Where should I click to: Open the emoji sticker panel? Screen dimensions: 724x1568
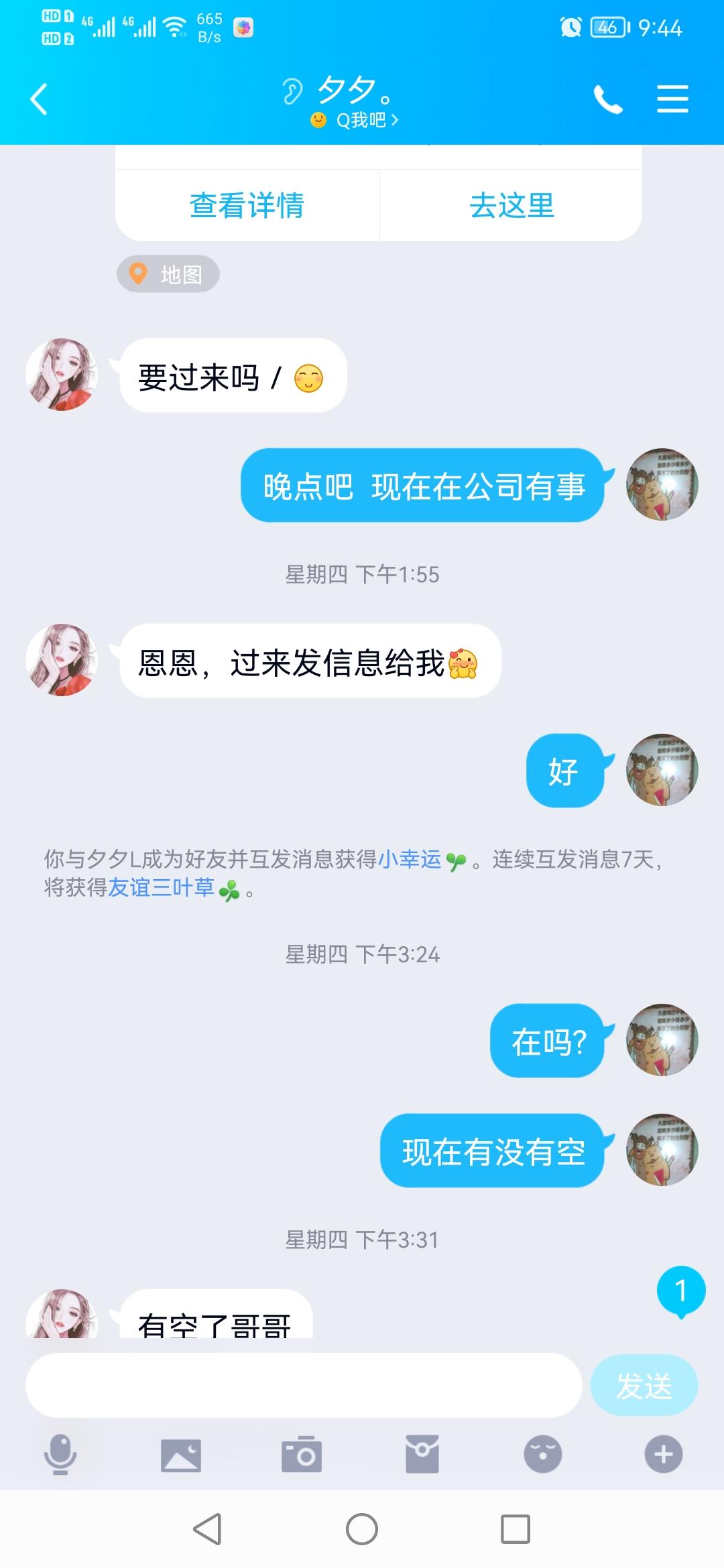542,1454
